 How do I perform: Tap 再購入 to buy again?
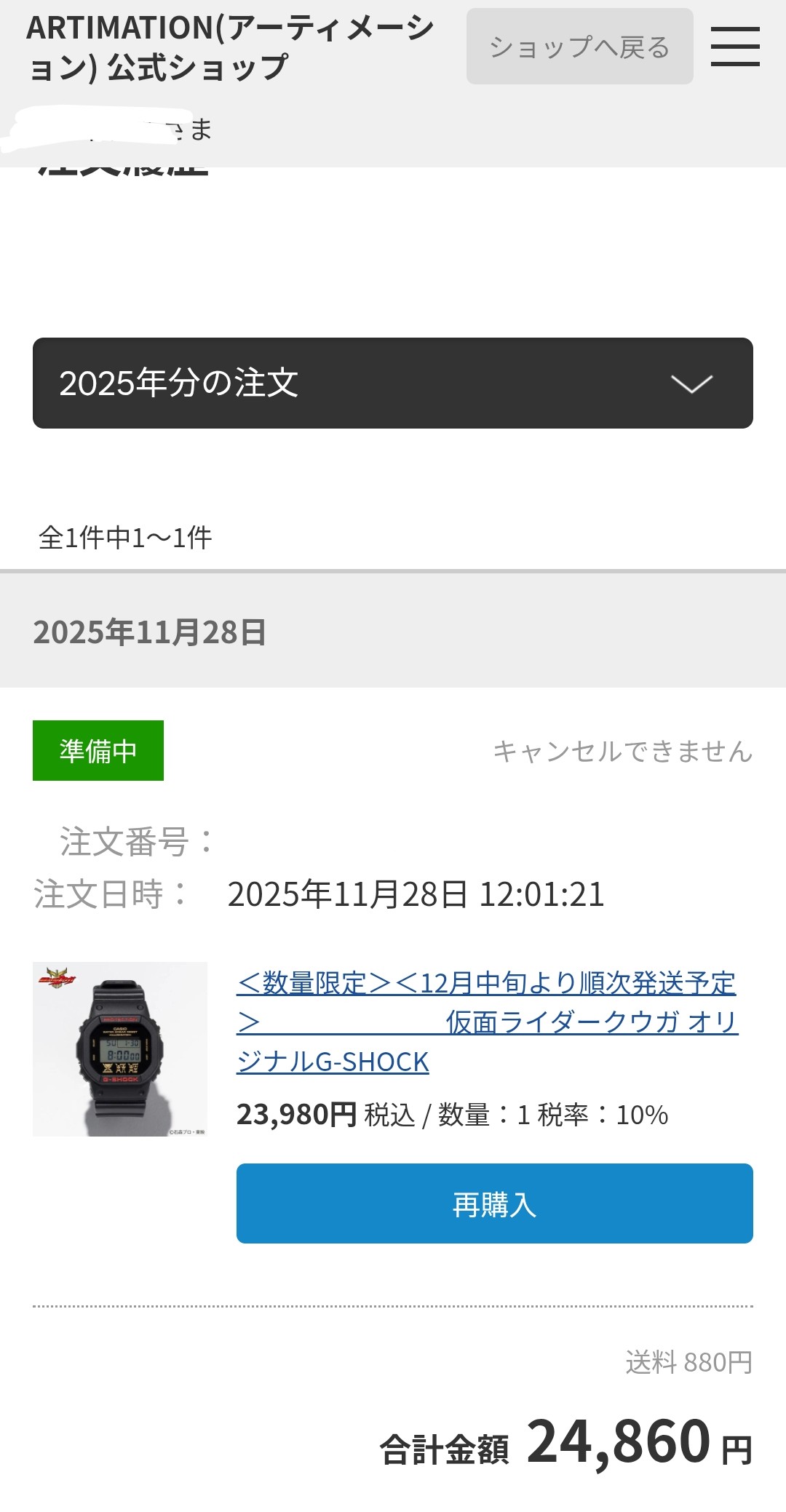click(x=494, y=1203)
